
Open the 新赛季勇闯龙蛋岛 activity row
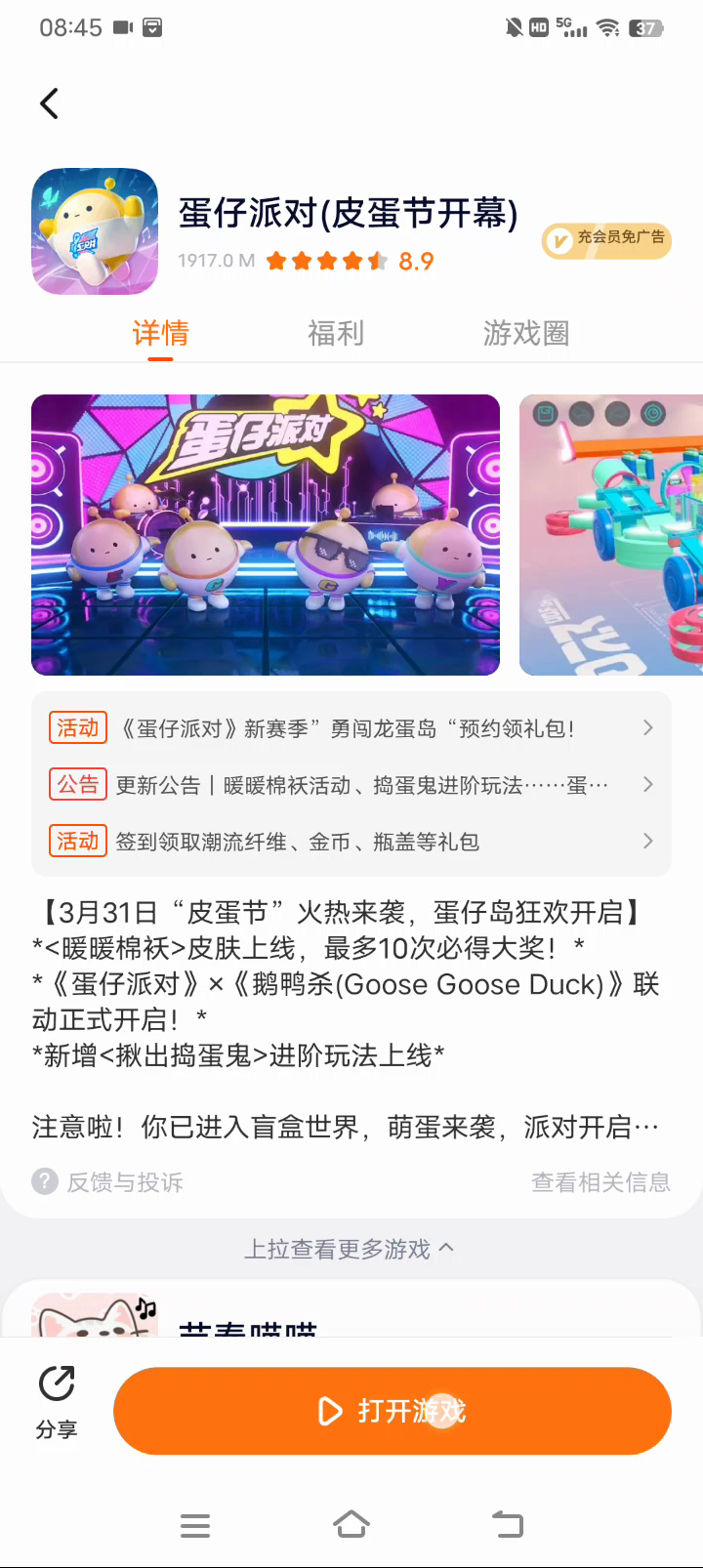[351, 728]
